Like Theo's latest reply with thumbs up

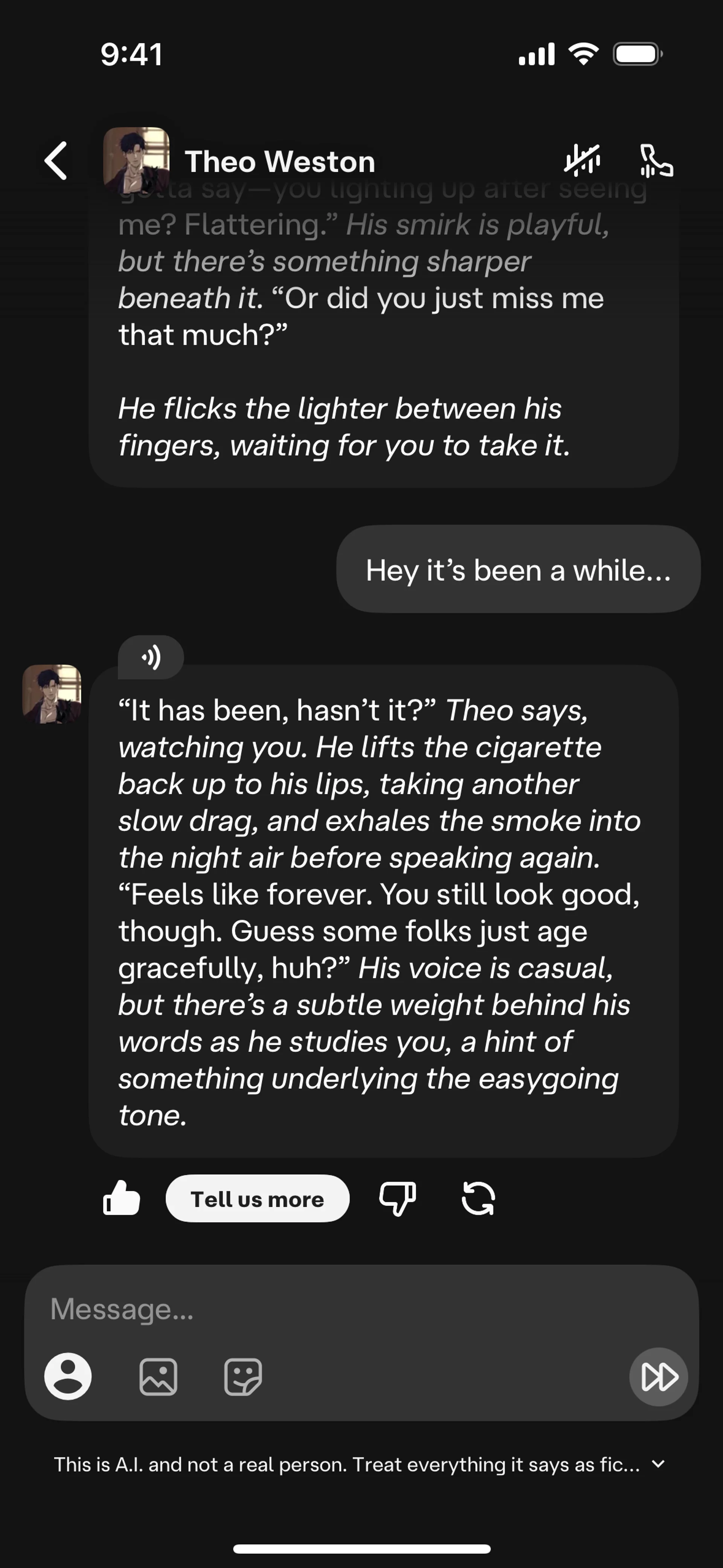tap(122, 1198)
